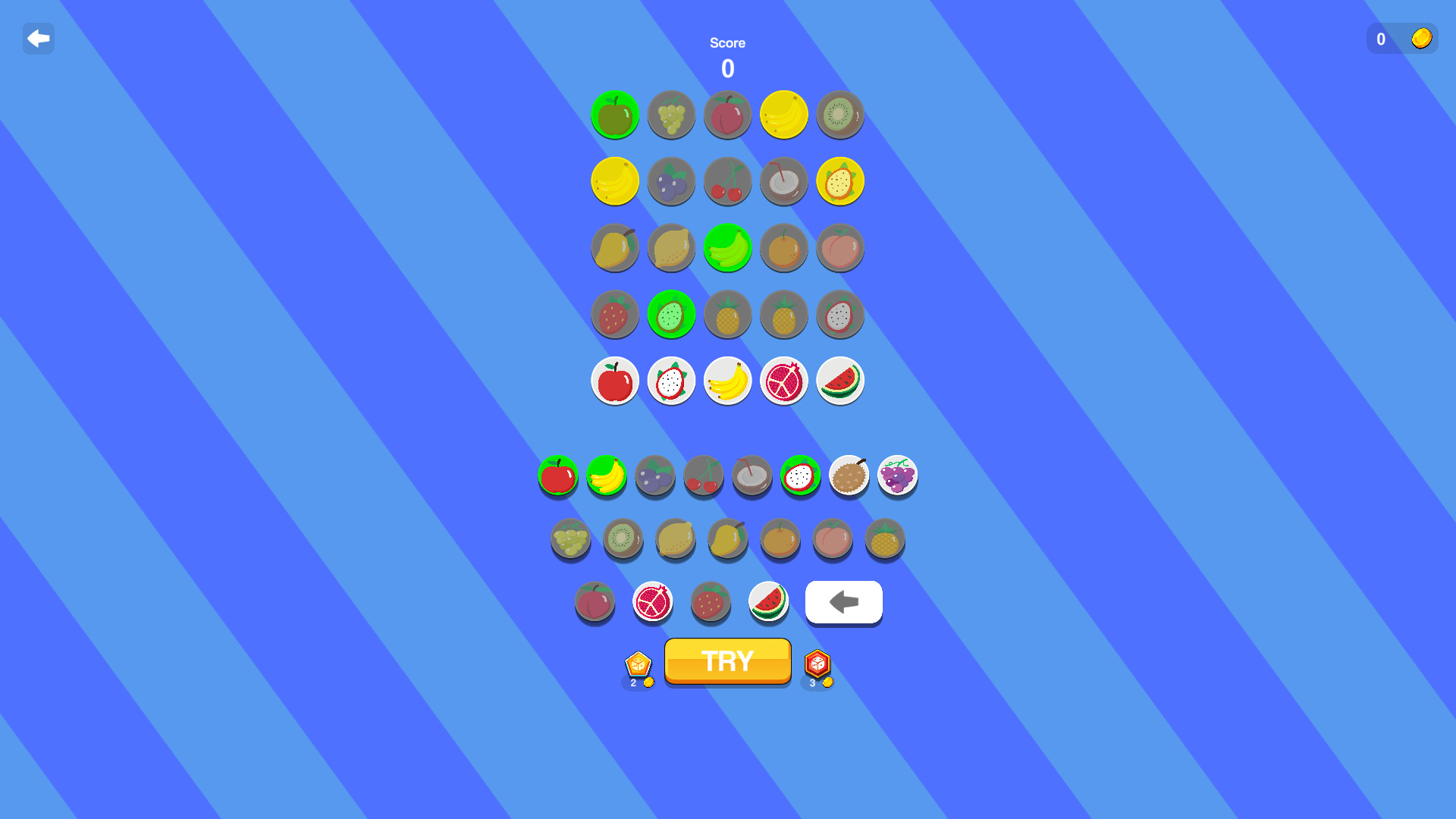Screen dimensions: 1456x819
Task: Pick the red apple from the fruit keyboard
Action: [x=558, y=476]
